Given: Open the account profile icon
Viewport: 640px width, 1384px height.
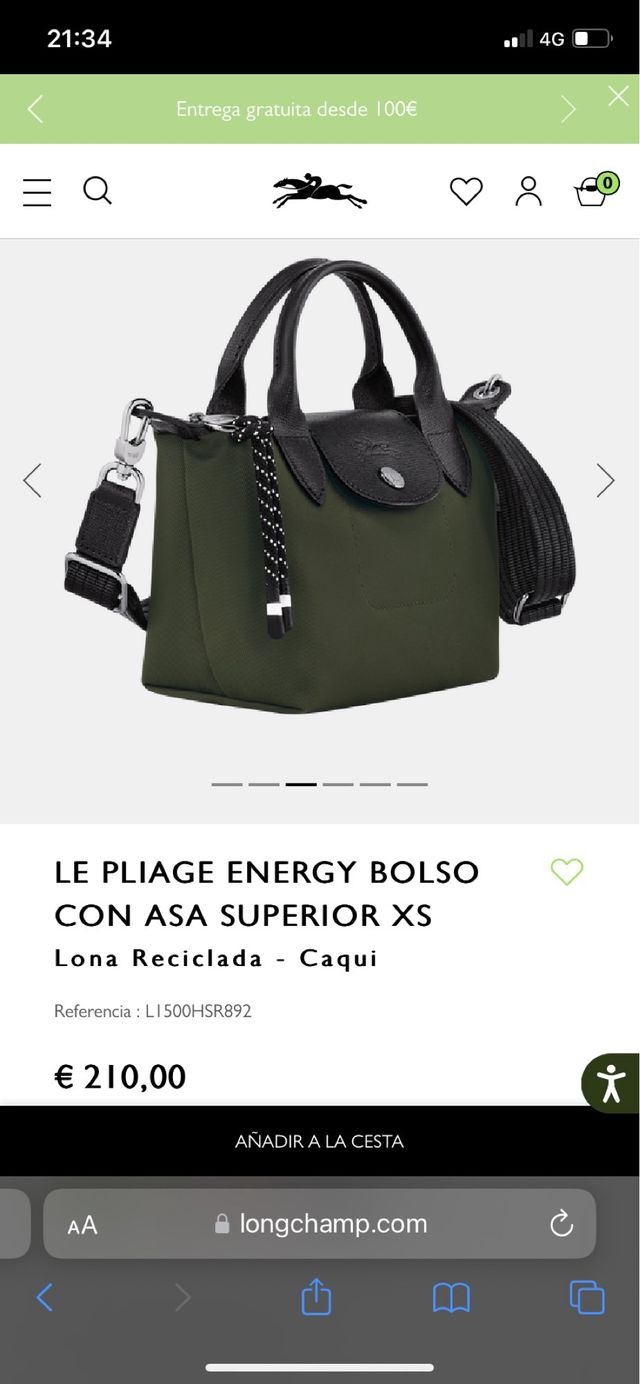Looking at the screenshot, I should 528,191.
